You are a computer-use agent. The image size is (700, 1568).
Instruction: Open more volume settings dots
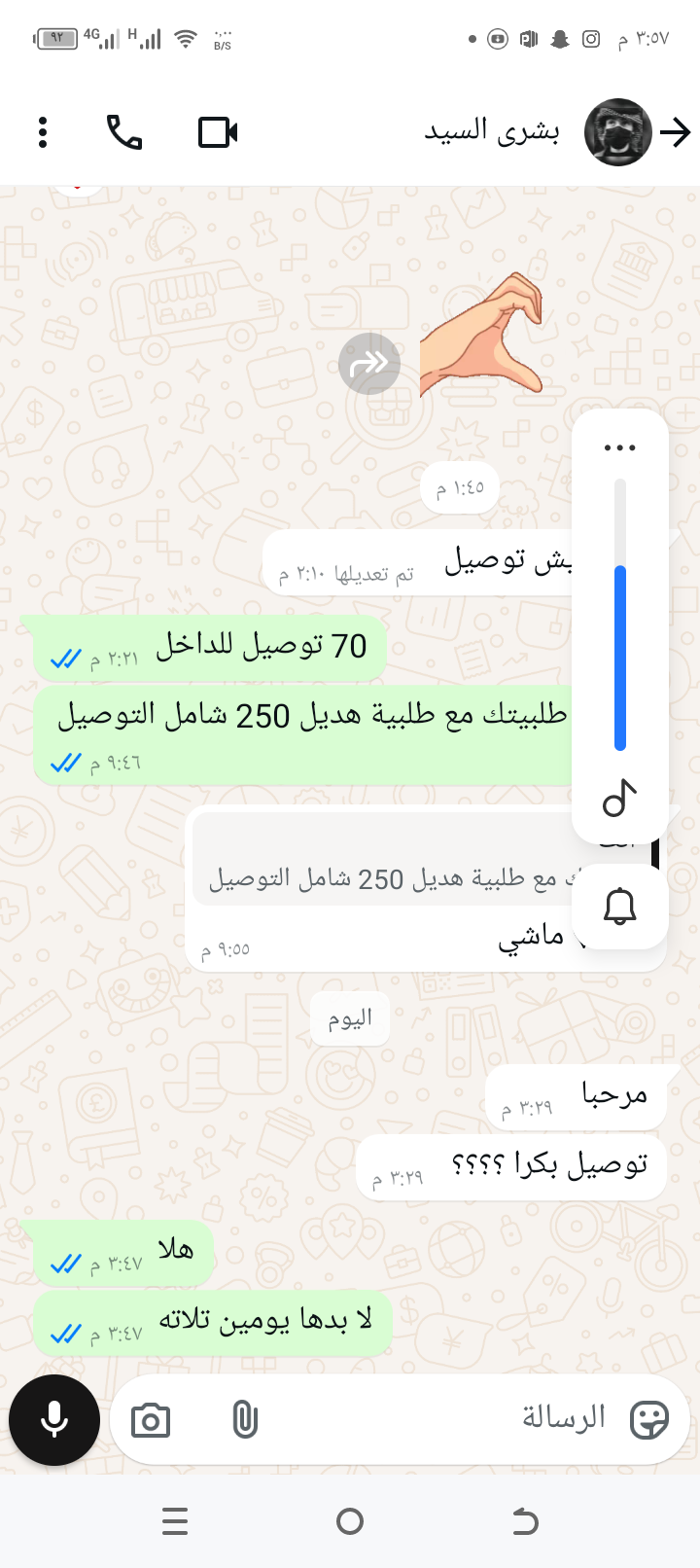point(619,448)
